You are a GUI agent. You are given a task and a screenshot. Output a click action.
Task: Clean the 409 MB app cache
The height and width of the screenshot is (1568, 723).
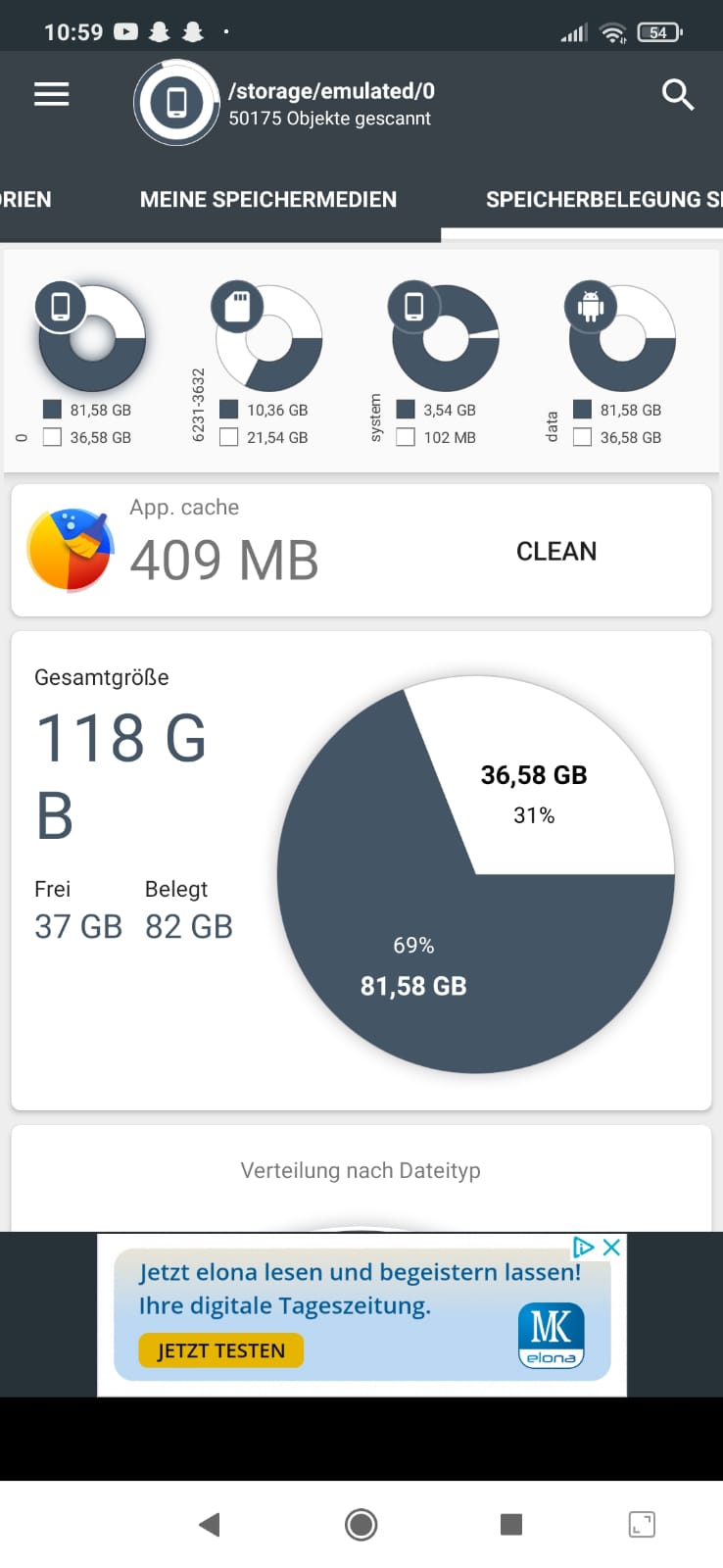pyautogui.click(x=556, y=552)
